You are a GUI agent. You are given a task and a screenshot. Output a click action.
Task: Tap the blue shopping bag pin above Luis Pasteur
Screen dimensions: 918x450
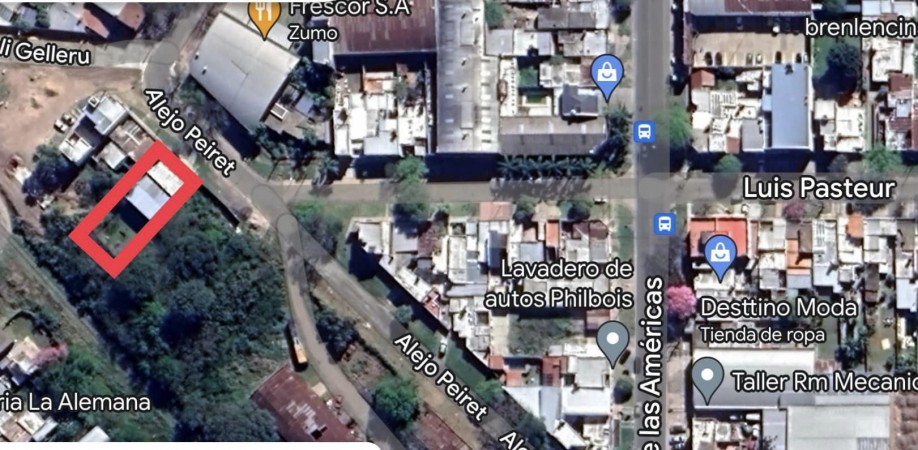tap(606, 74)
